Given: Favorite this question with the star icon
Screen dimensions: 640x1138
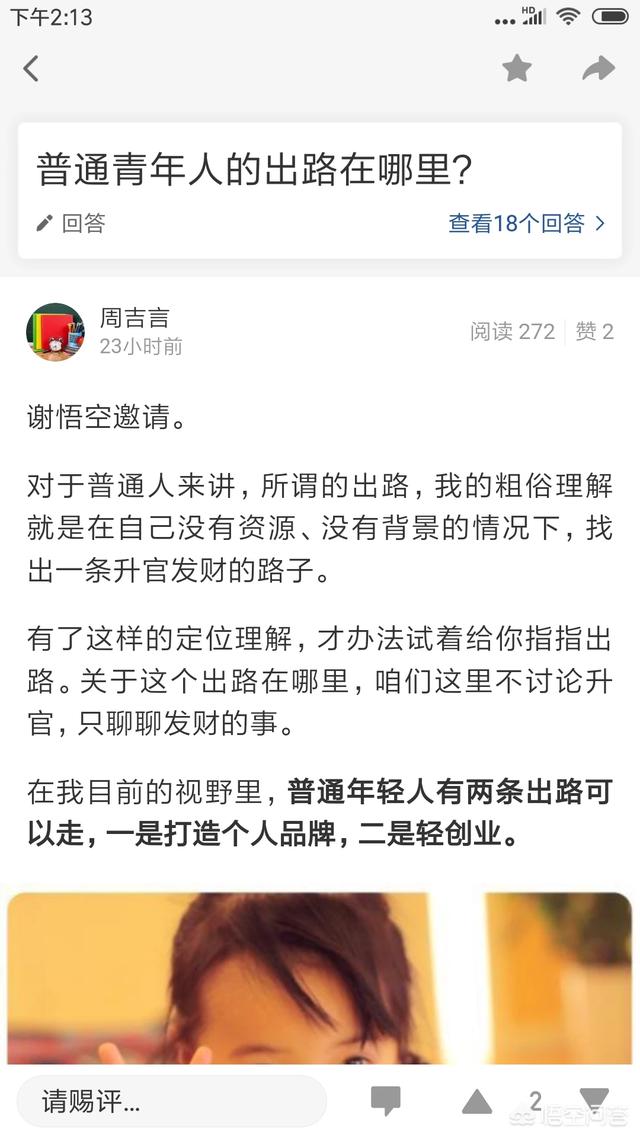Looking at the screenshot, I should 516,68.
